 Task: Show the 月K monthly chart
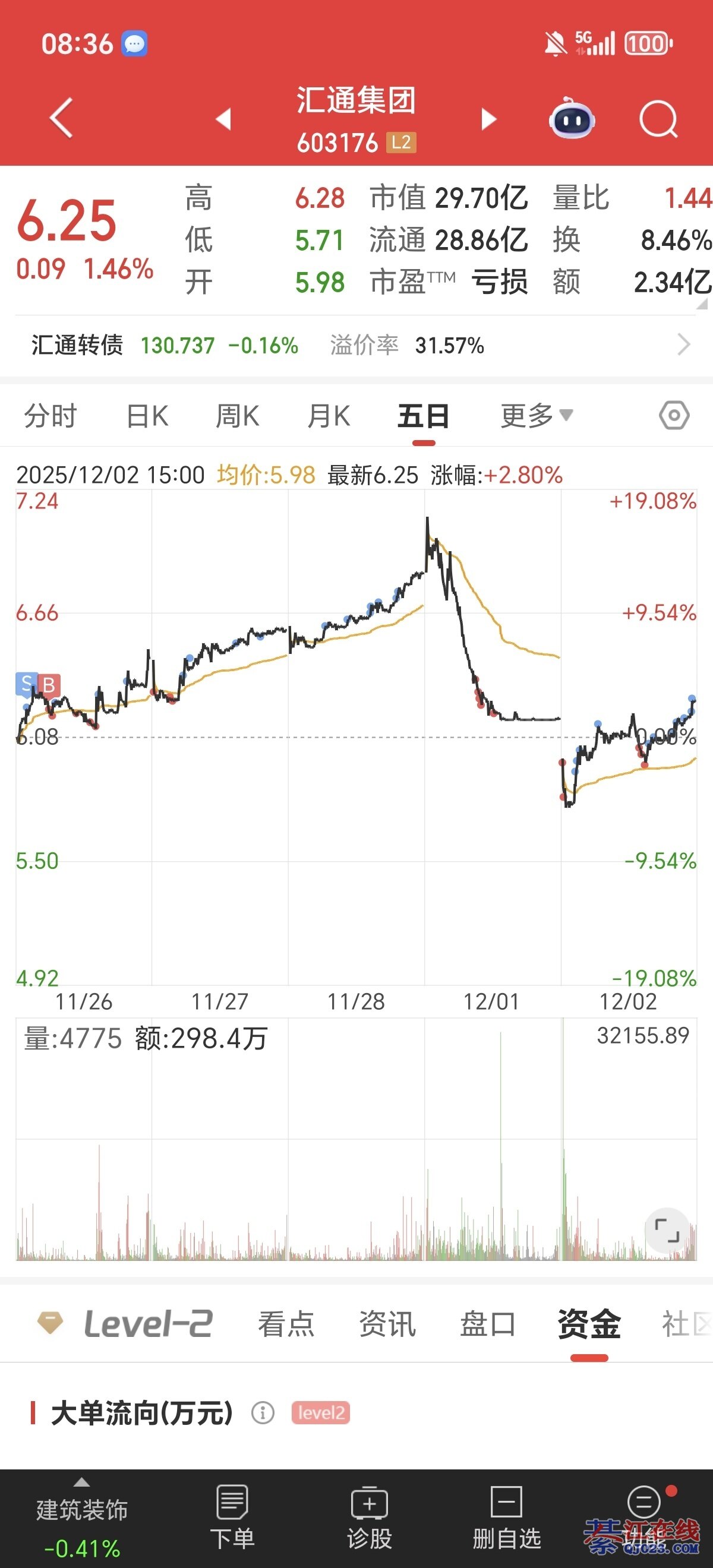pyautogui.click(x=328, y=416)
